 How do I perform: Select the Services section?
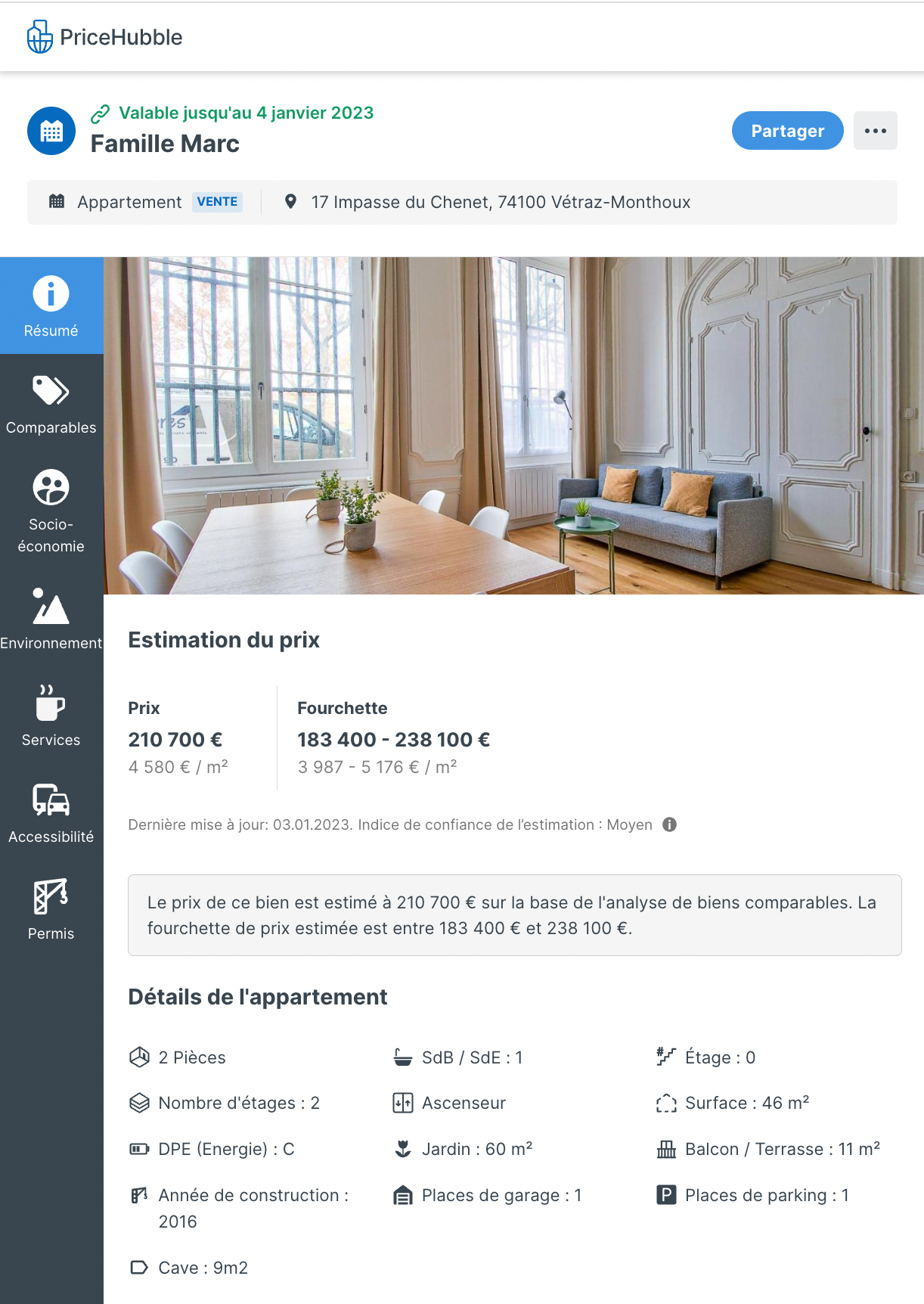coord(51,716)
